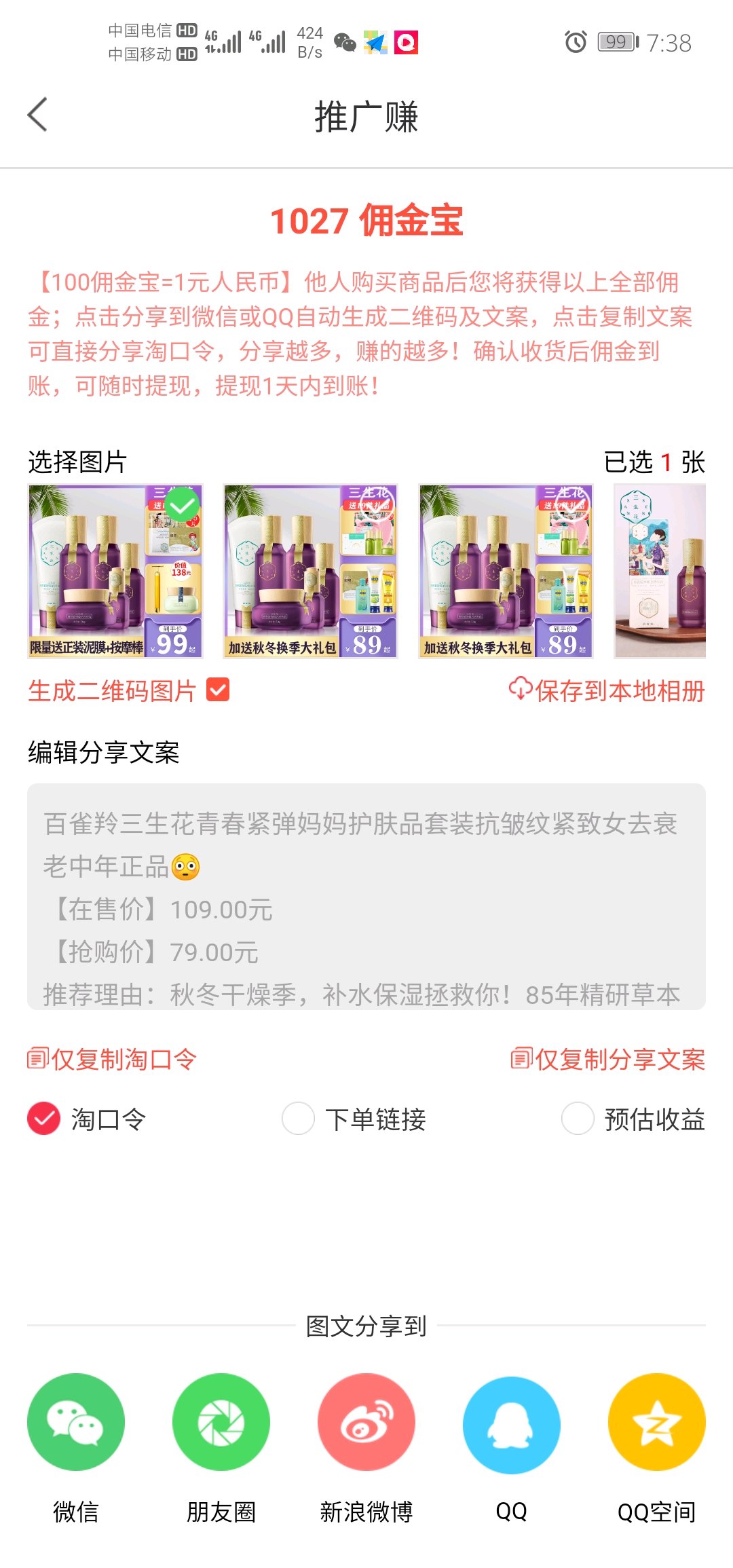Uncheck the 生成二维码图片 checkbox
Image resolution: width=733 pixels, height=1568 pixels.
click(x=218, y=690)
